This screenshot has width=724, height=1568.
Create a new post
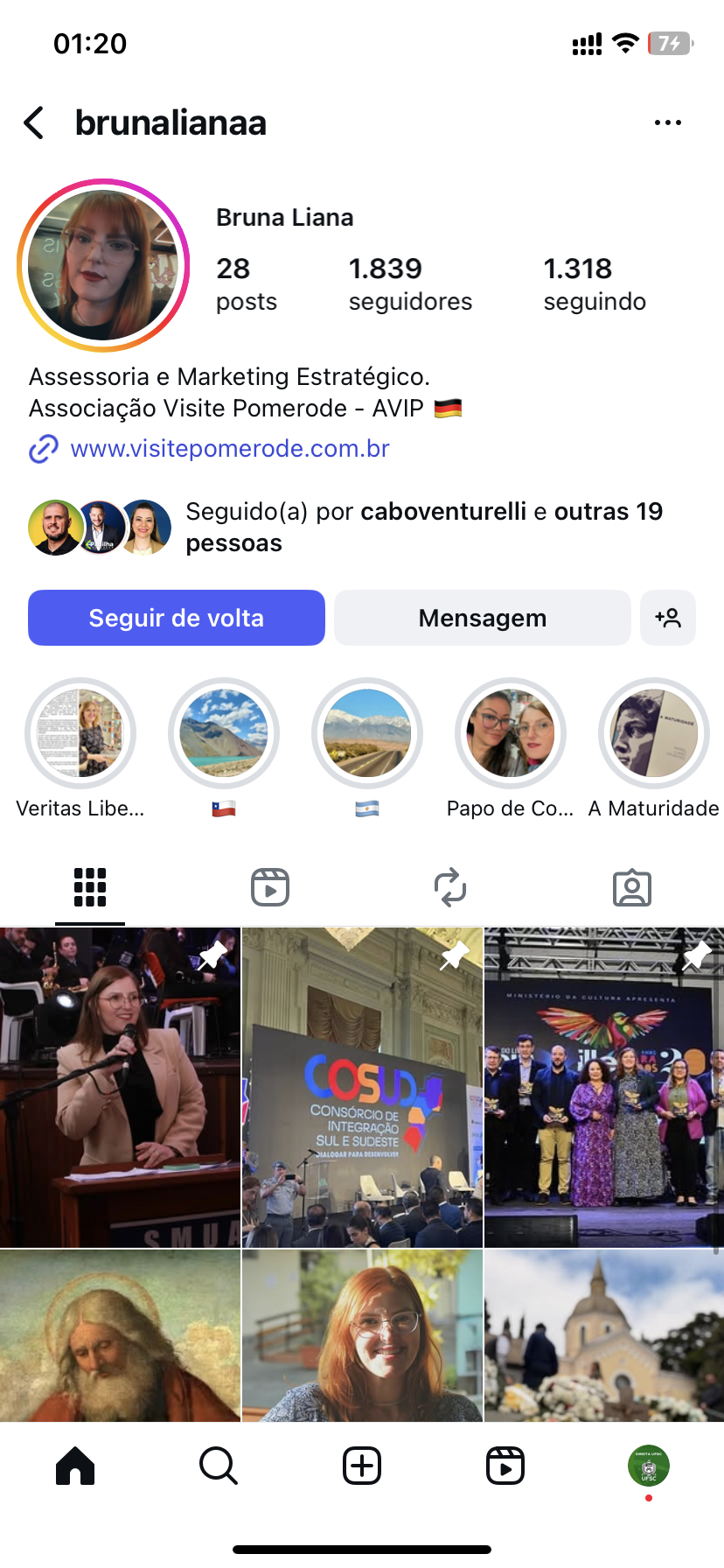coord(362,1466)
